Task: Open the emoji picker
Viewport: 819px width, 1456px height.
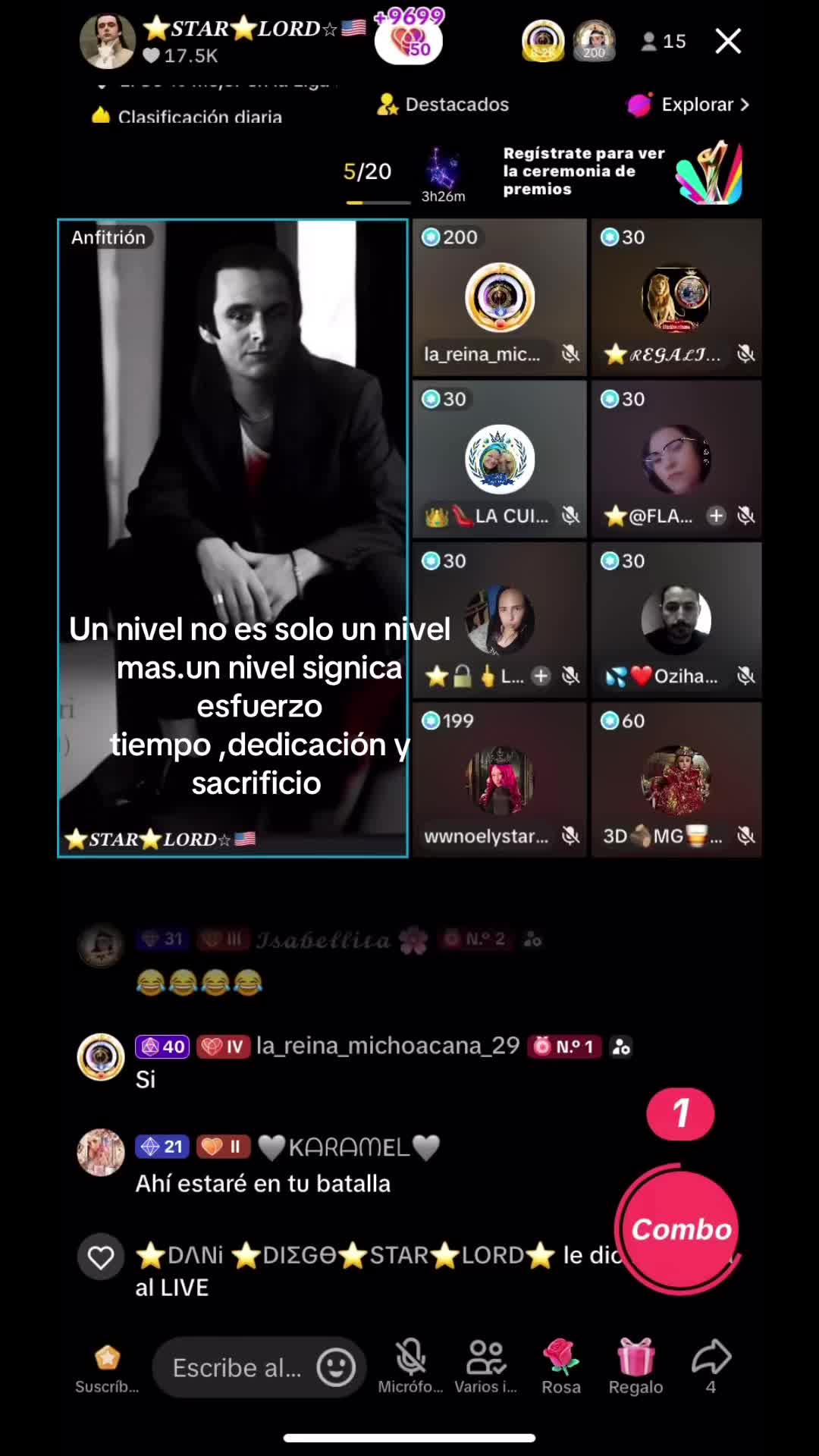Action: pos(336,1367)
